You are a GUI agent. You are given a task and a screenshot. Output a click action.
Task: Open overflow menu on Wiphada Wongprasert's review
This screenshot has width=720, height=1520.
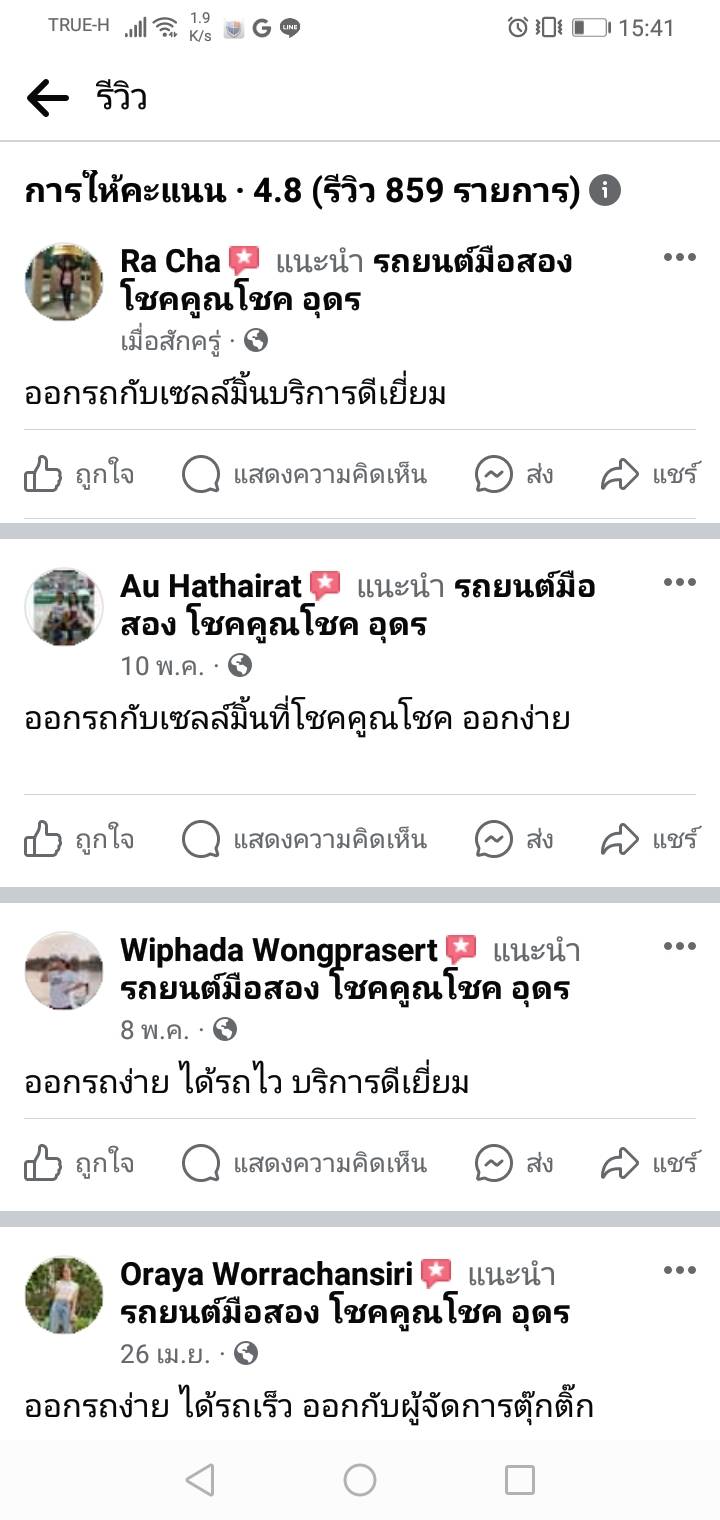click(x=679, y=946)
